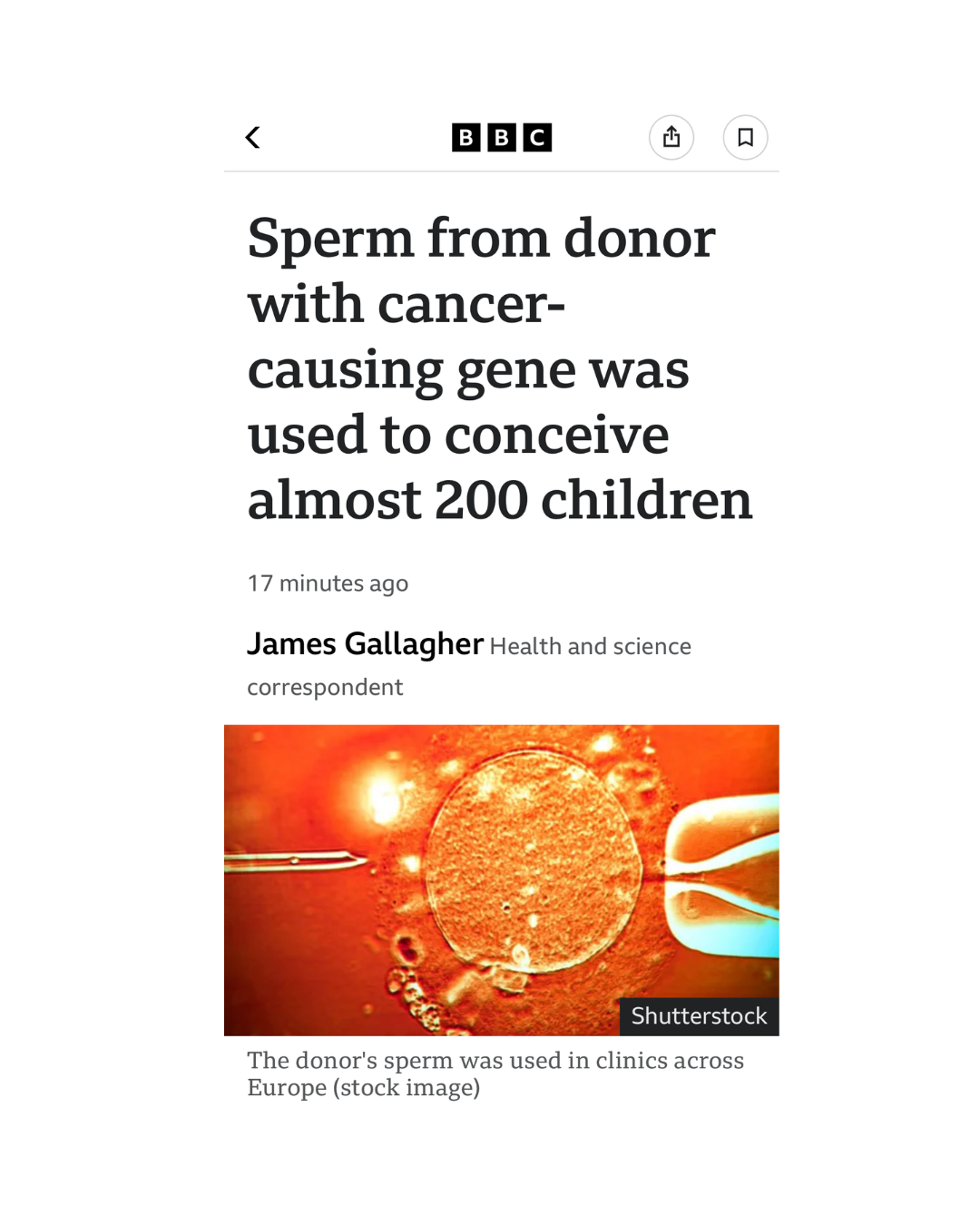Bookmark the sperm donor article
Viewport: 980px width, 1225px height.
tap(745, 137)
